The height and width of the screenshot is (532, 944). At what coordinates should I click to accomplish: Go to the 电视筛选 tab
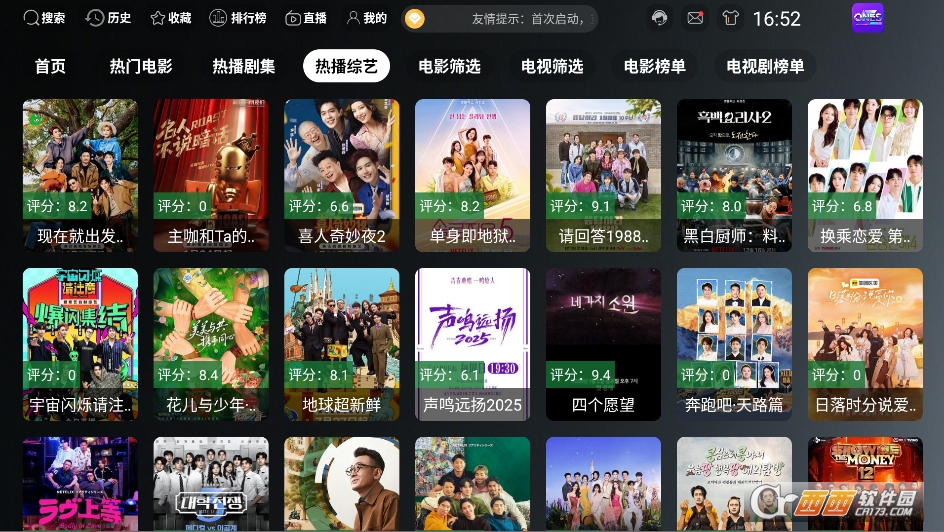(552, 66)
